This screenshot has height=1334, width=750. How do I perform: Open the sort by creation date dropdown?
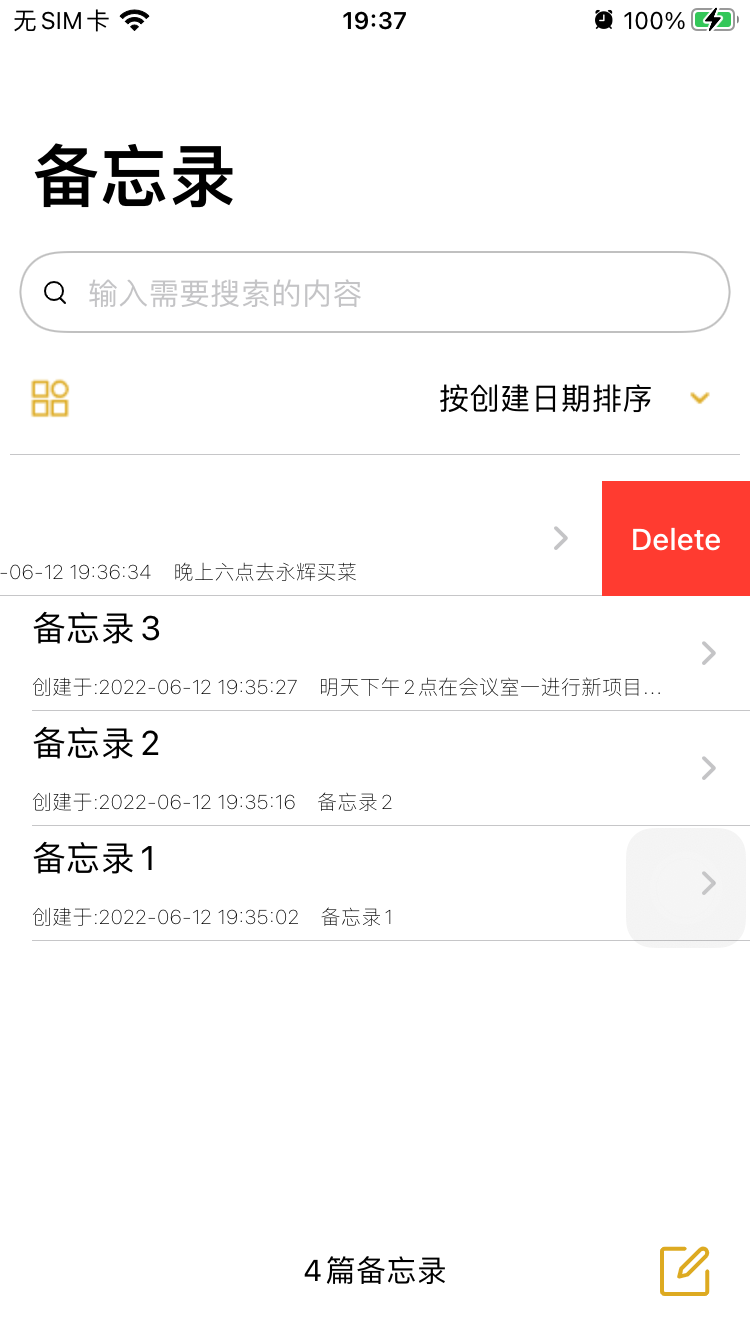coord(574,398)
